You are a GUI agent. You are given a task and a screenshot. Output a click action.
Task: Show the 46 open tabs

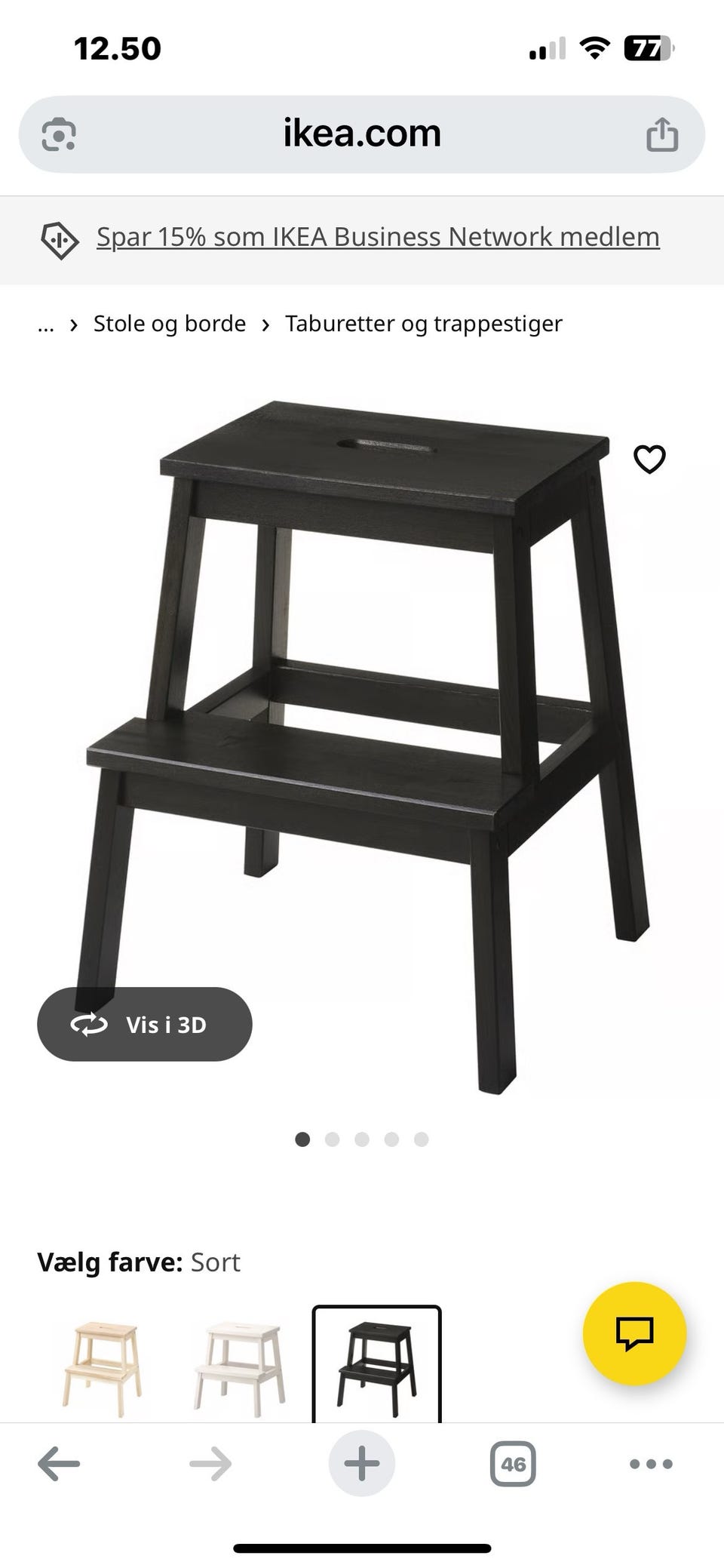513,1464
